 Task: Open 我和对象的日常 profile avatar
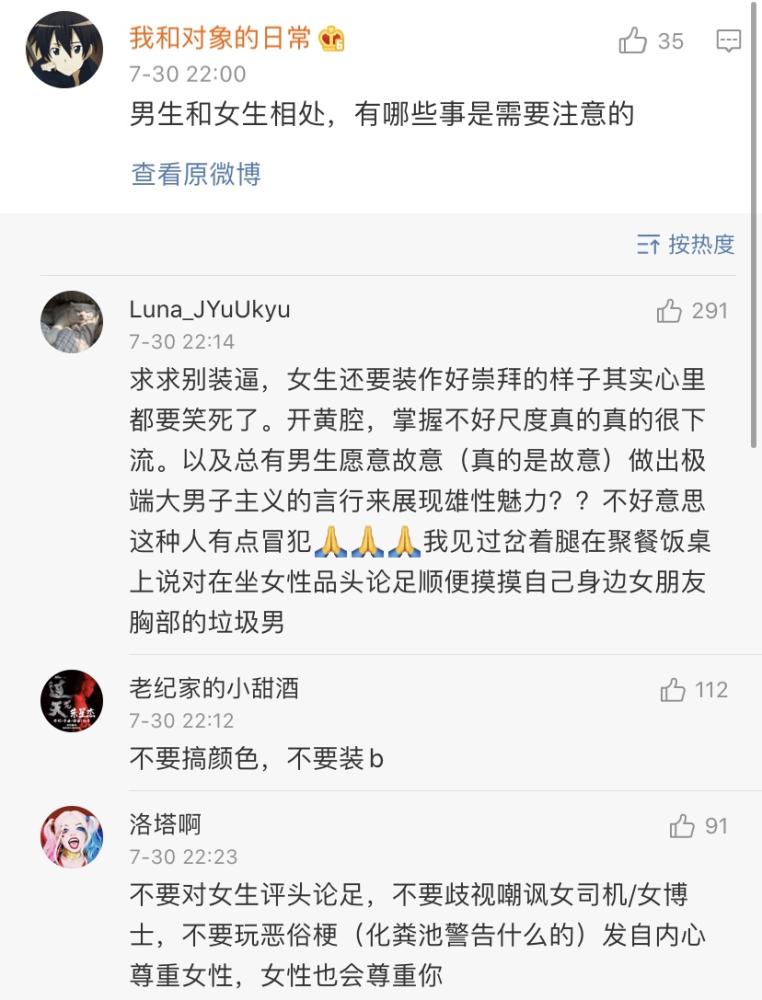tap(65, 50)
